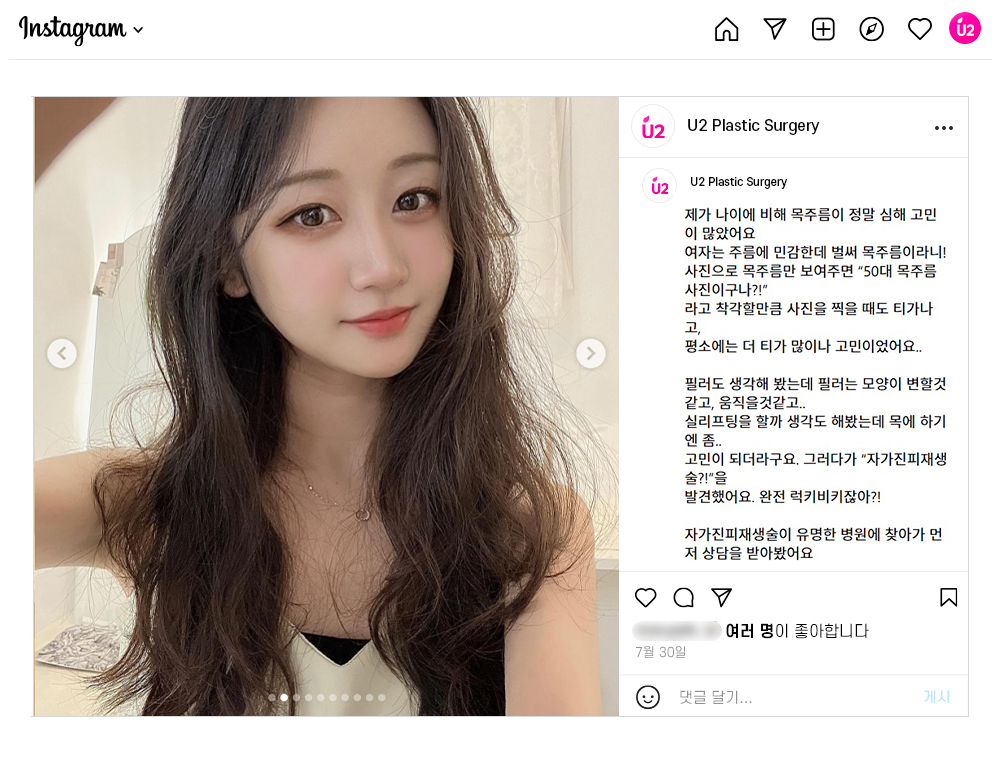Like this post
The image size is (1000, 760).
coord(646,598)
